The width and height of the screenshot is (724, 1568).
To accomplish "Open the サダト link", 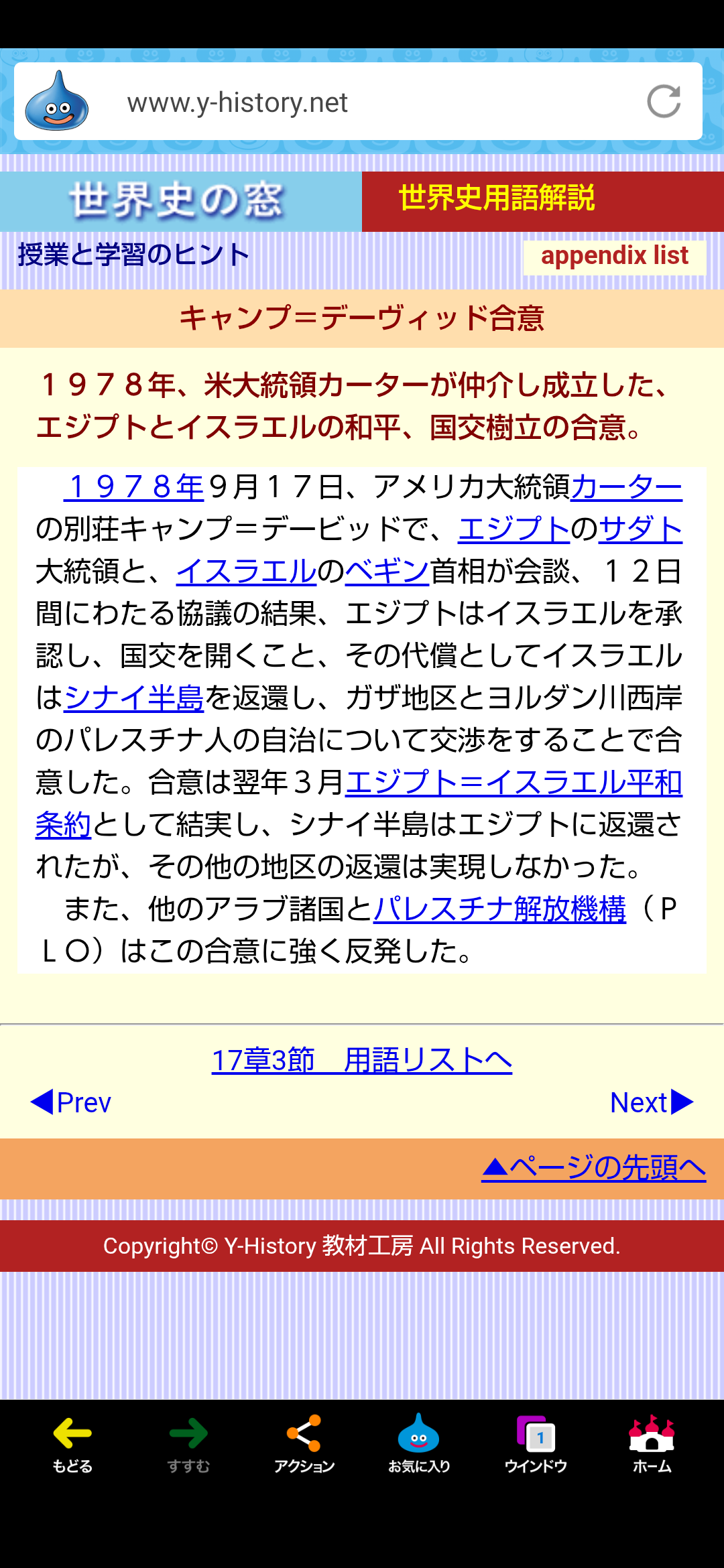I will click(640, 529).
